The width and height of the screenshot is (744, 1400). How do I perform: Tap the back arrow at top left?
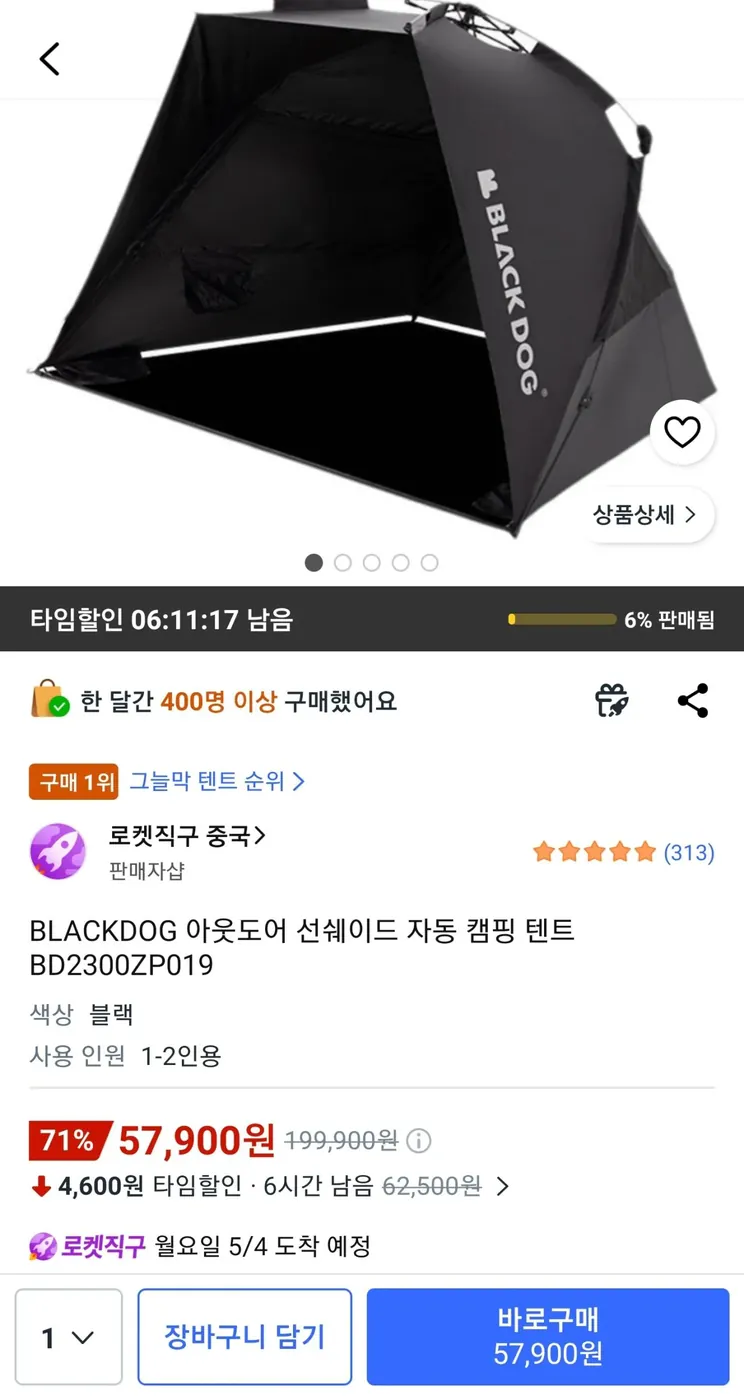[x=50, y=58]
